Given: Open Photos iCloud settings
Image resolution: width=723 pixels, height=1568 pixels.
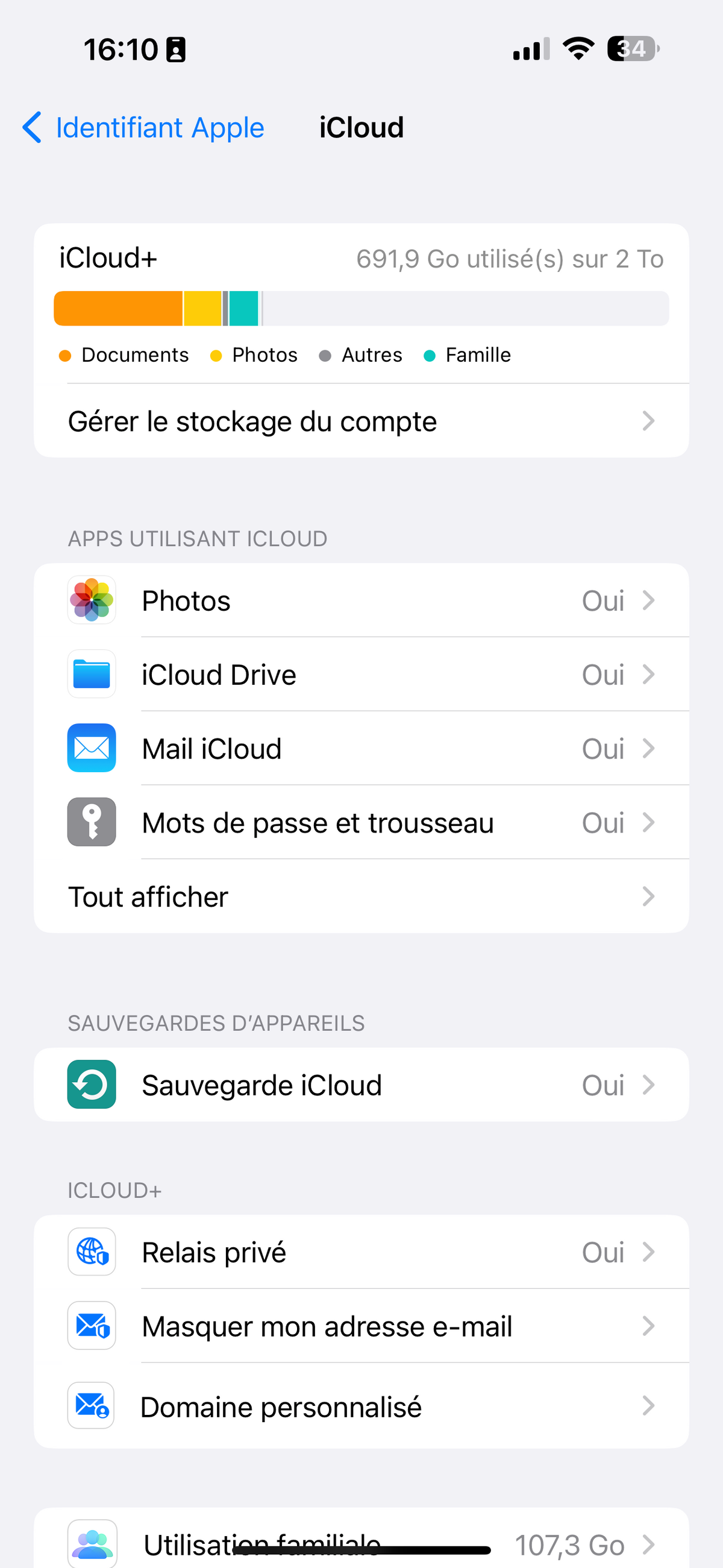Looking at the screenshot, I should click(361, 600).
